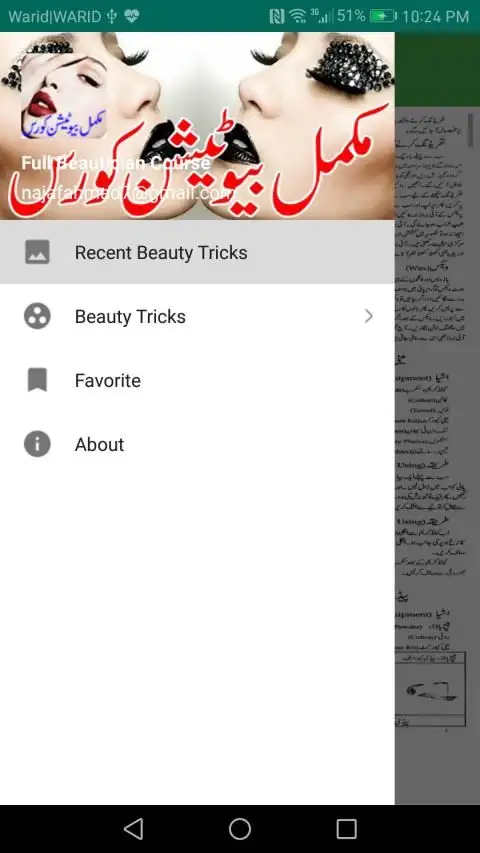Open the Favorite list
The image size is (480, 853).
click(197, 380)
